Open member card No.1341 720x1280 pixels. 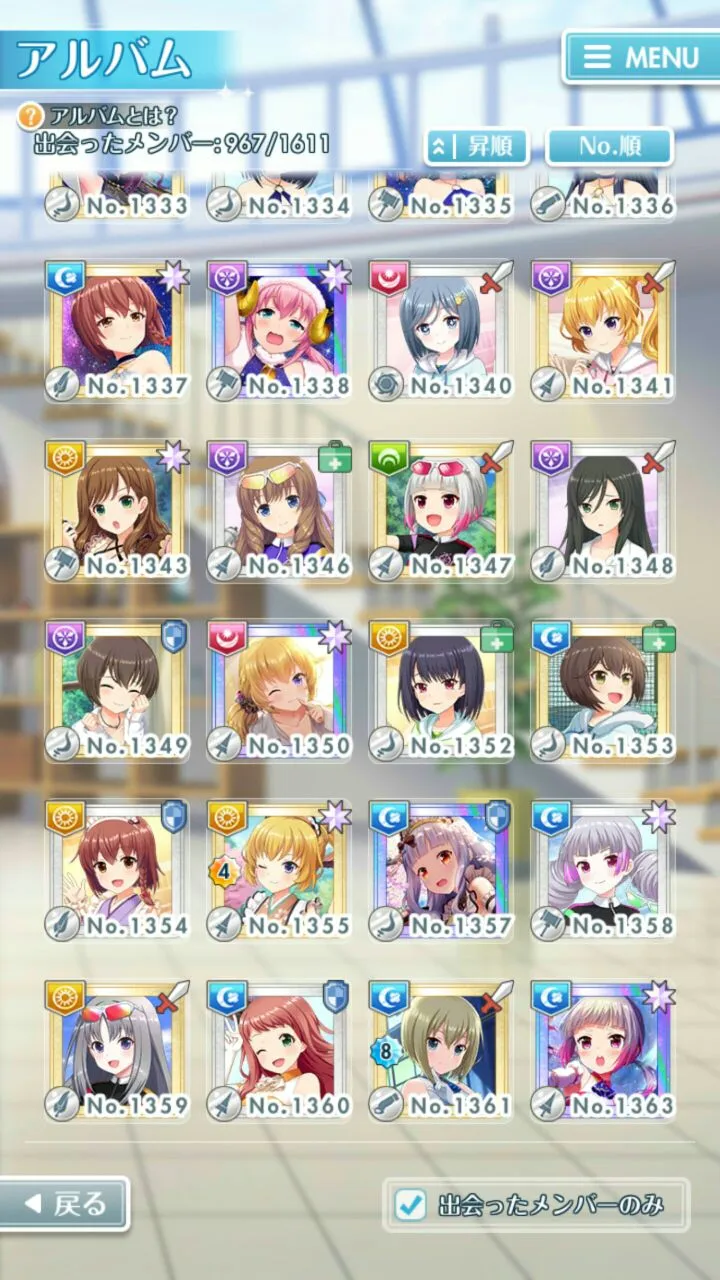[603, 330]
